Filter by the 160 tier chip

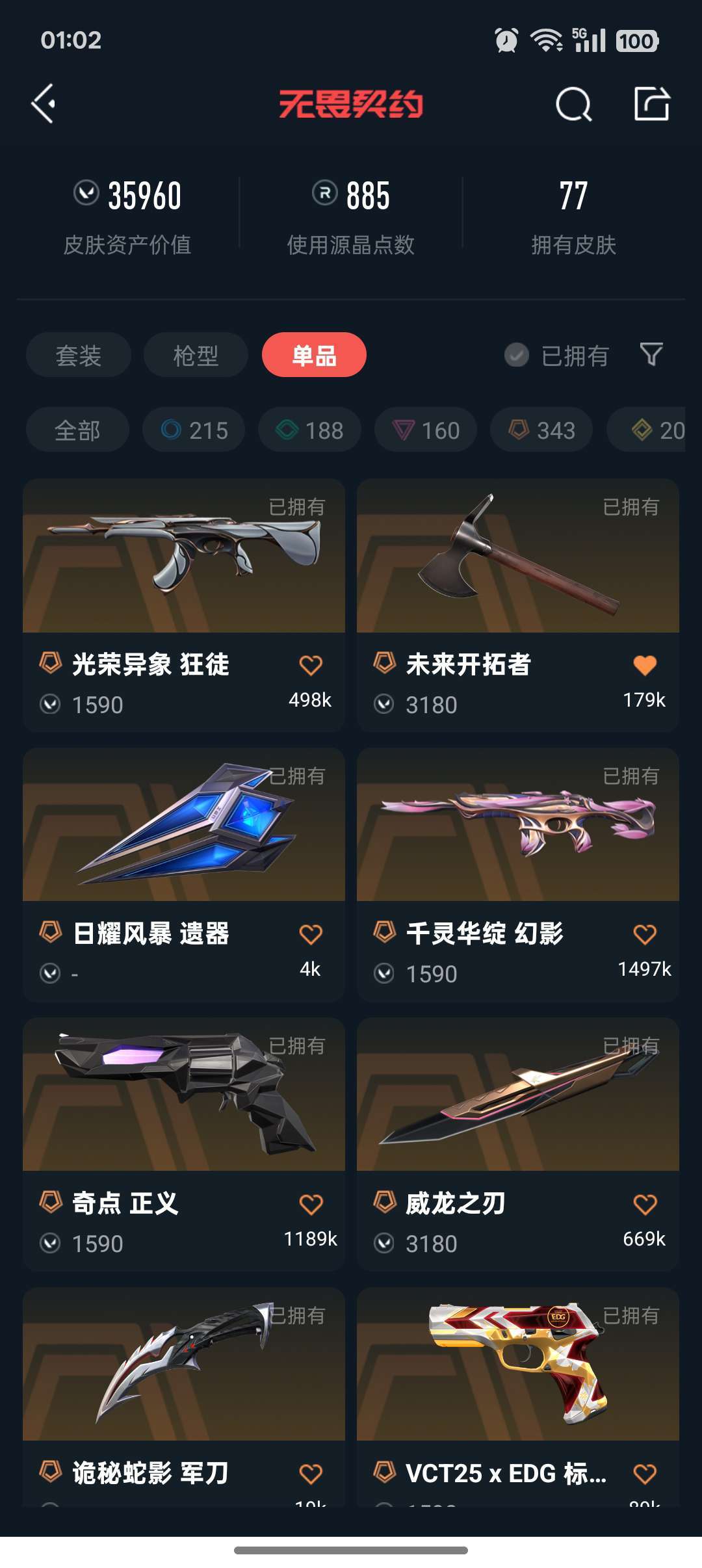[x=426, y=430]
